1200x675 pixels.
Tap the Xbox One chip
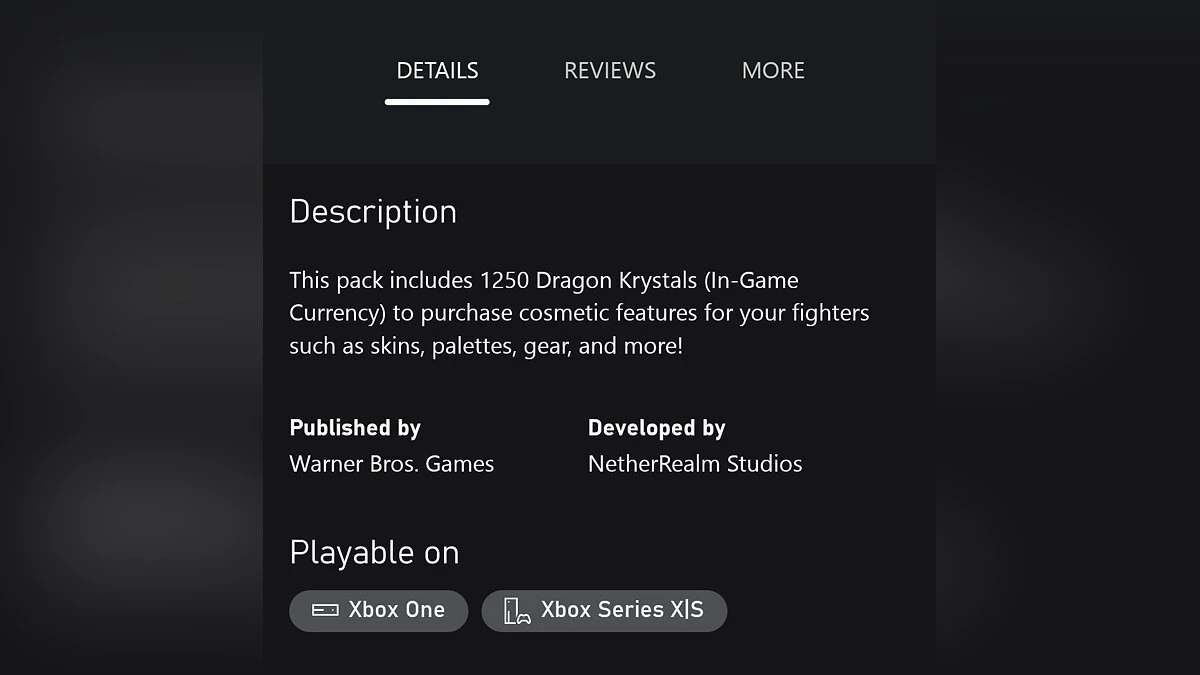pos(378,610)
